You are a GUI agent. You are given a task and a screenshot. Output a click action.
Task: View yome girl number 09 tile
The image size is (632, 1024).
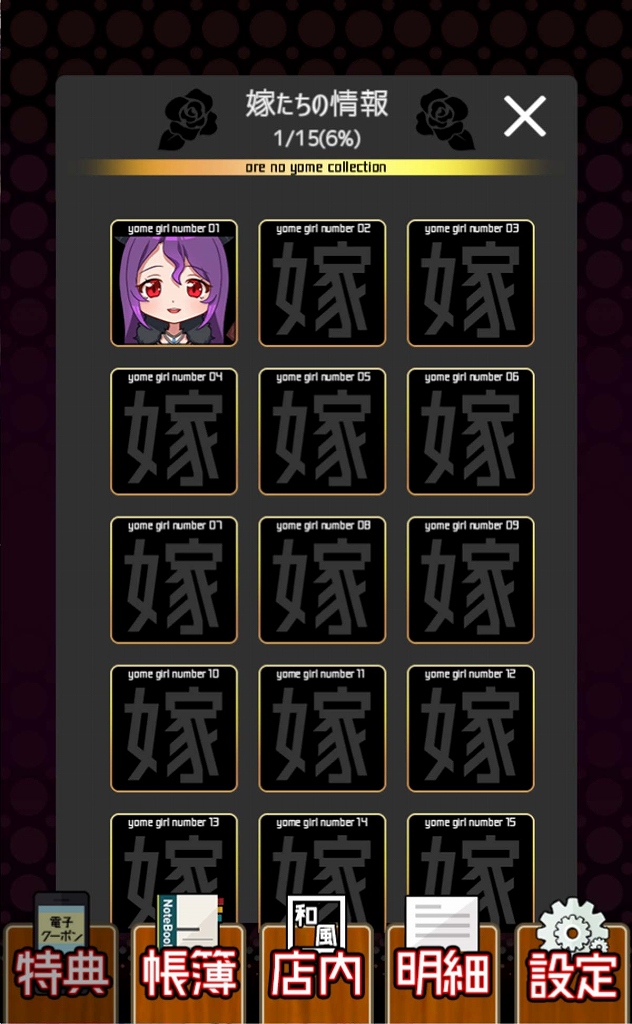pos(470,580)
